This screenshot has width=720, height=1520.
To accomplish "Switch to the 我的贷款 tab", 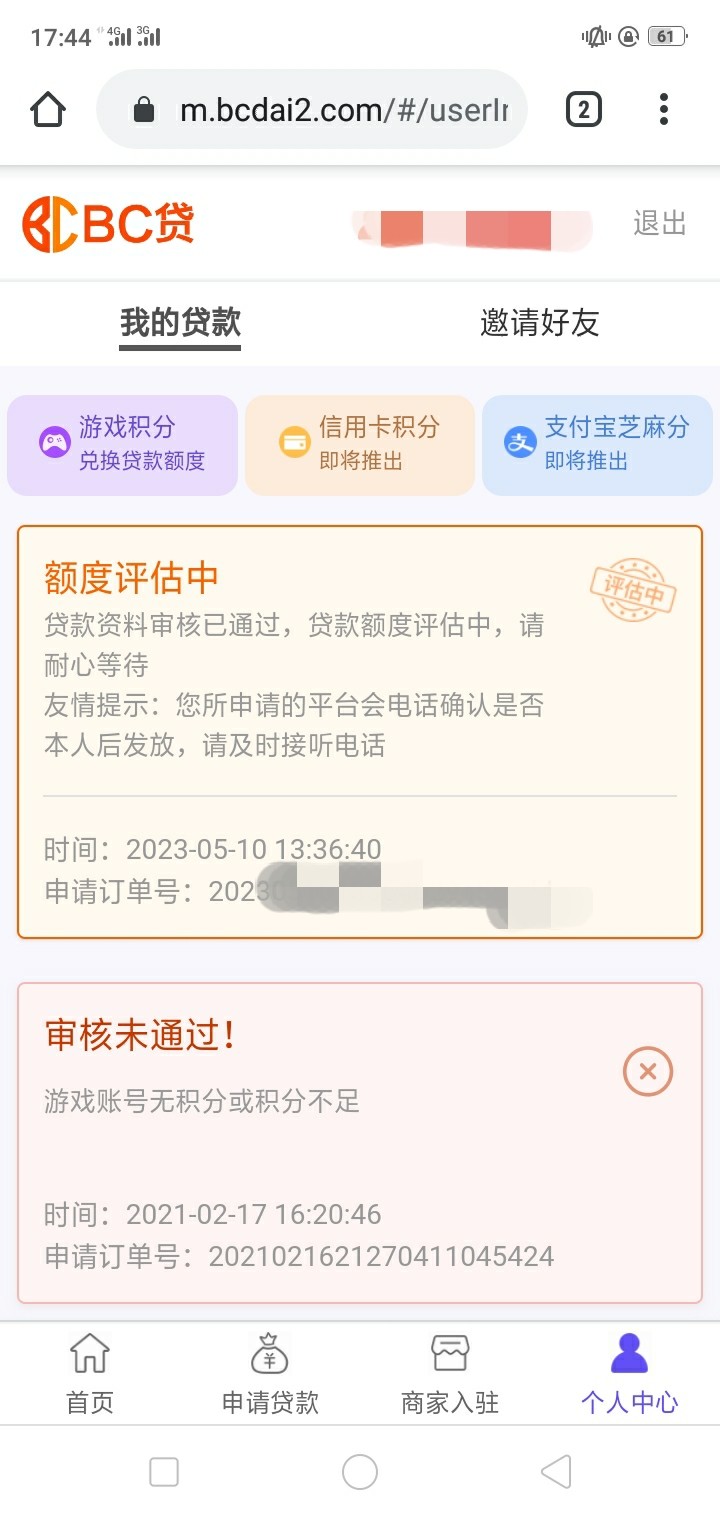I will click(180, 324).
